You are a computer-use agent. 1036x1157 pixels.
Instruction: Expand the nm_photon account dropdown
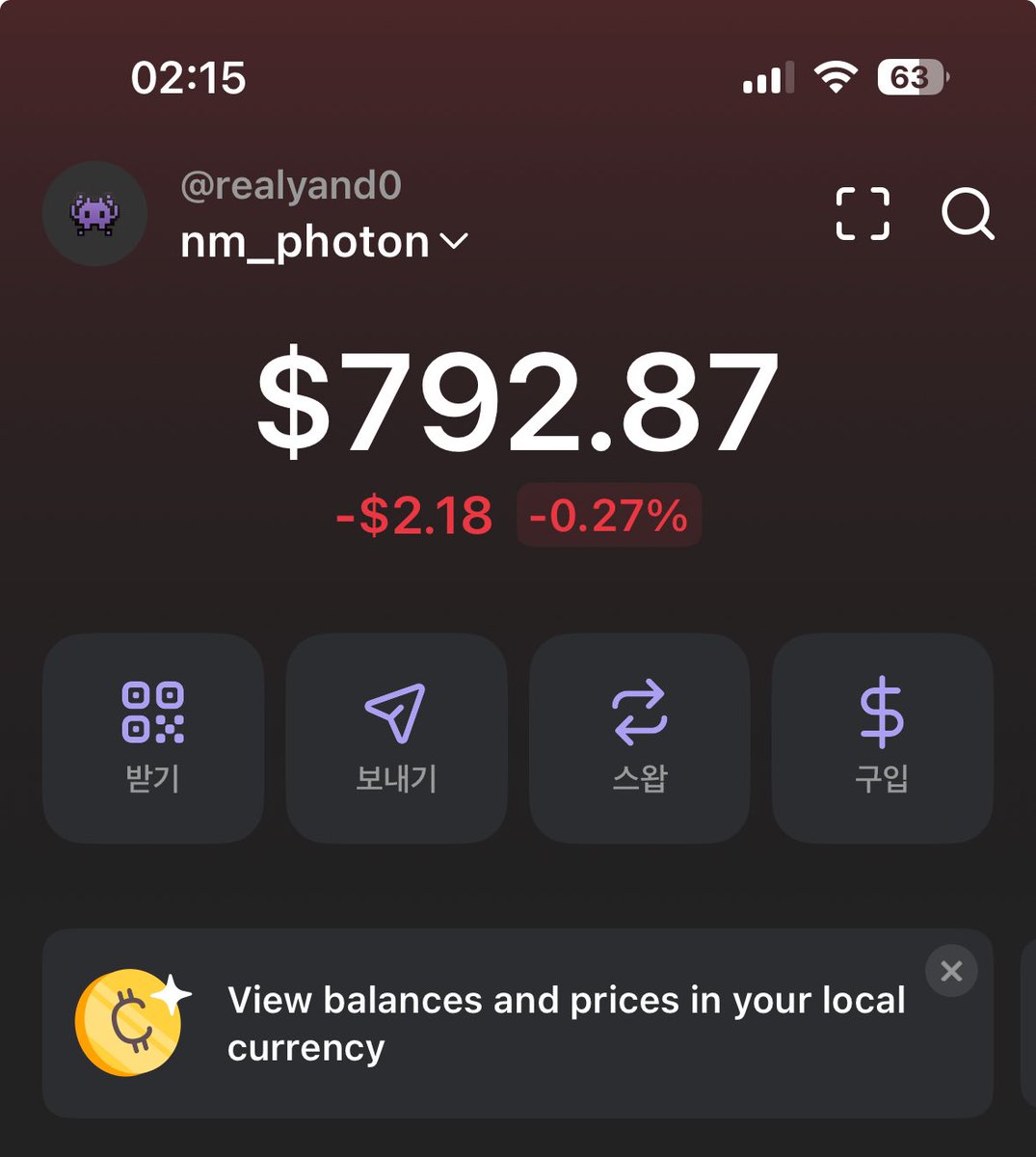point(324,241)
